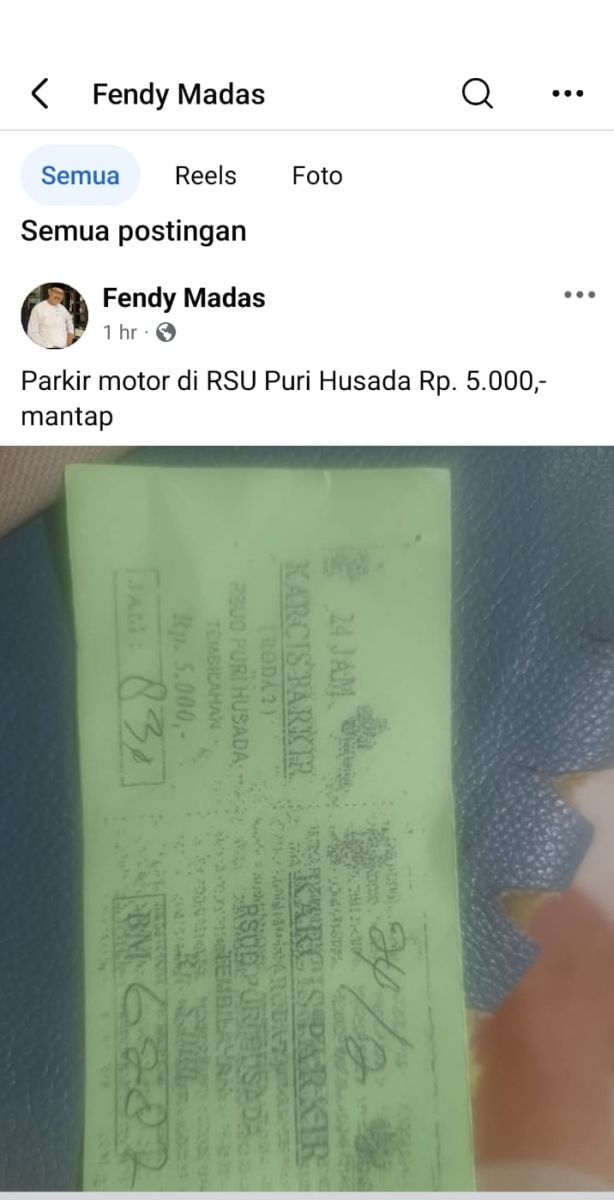Go back from Fendy Madas profile posts
The height and width of the screenshot is (1200, 614).
pos(40,94)
